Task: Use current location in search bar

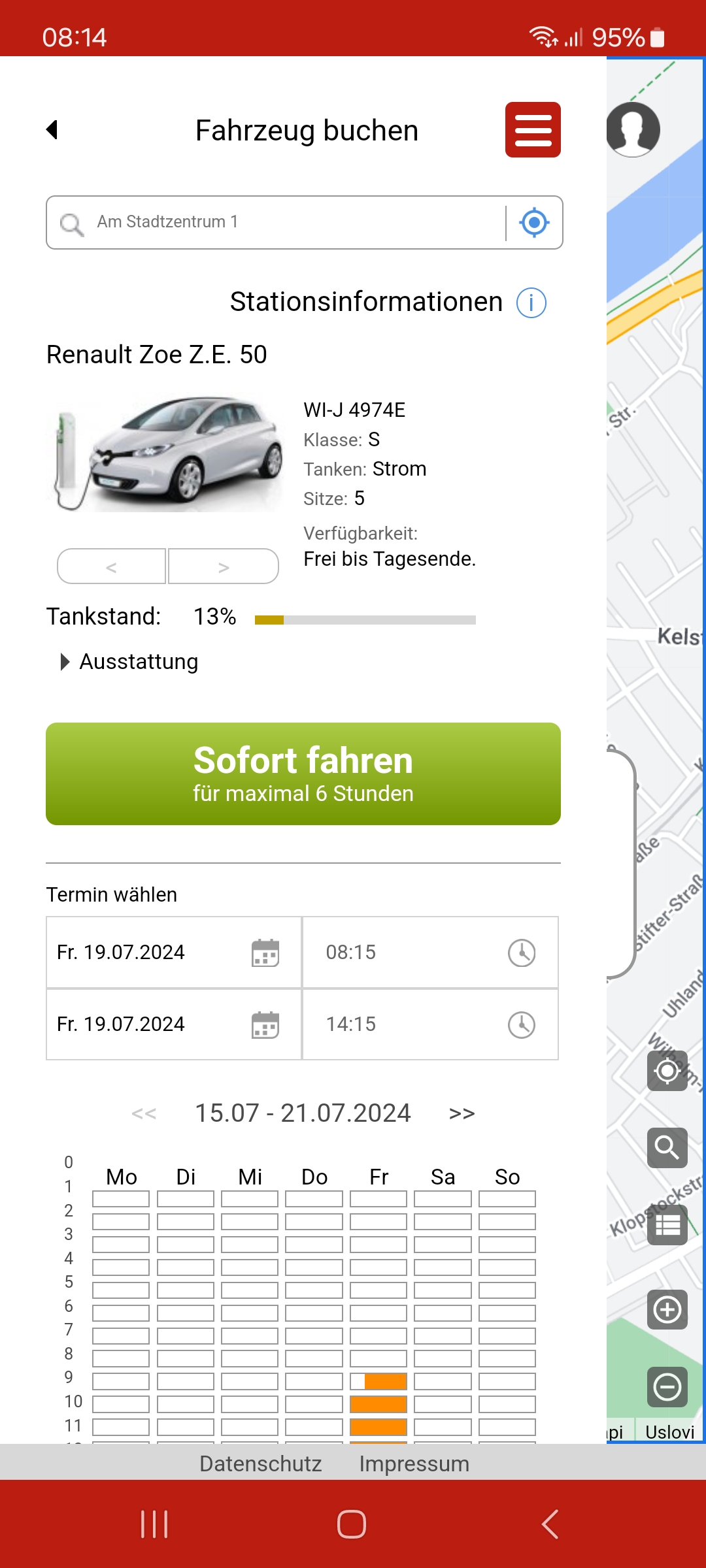Action: coord(534,223)
